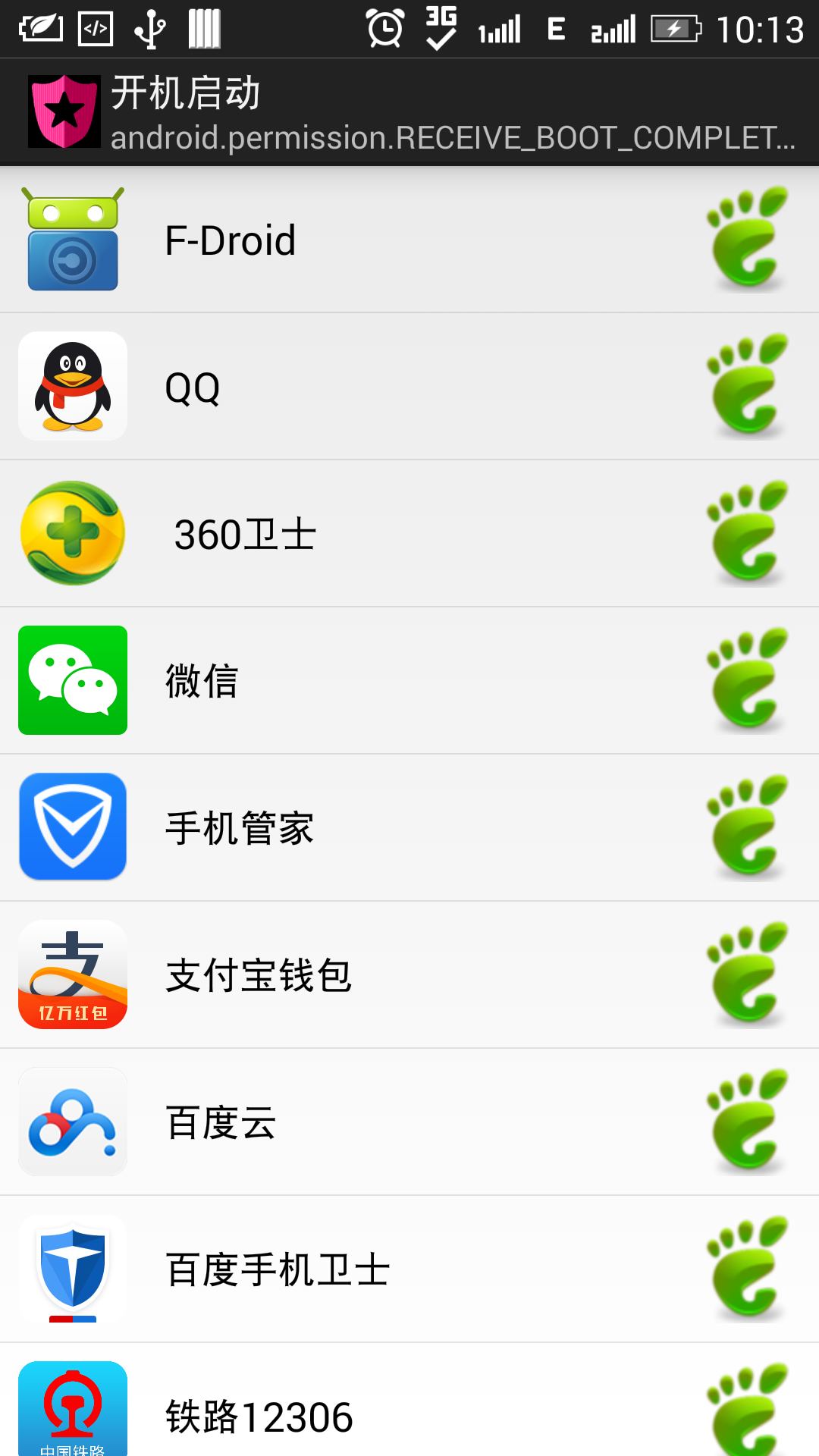Viewport: 819px width, 1456px height.
Task: Tap the foot icon beside 支付宝钱包
Action: pyautogui.click(x=748, y=975)
